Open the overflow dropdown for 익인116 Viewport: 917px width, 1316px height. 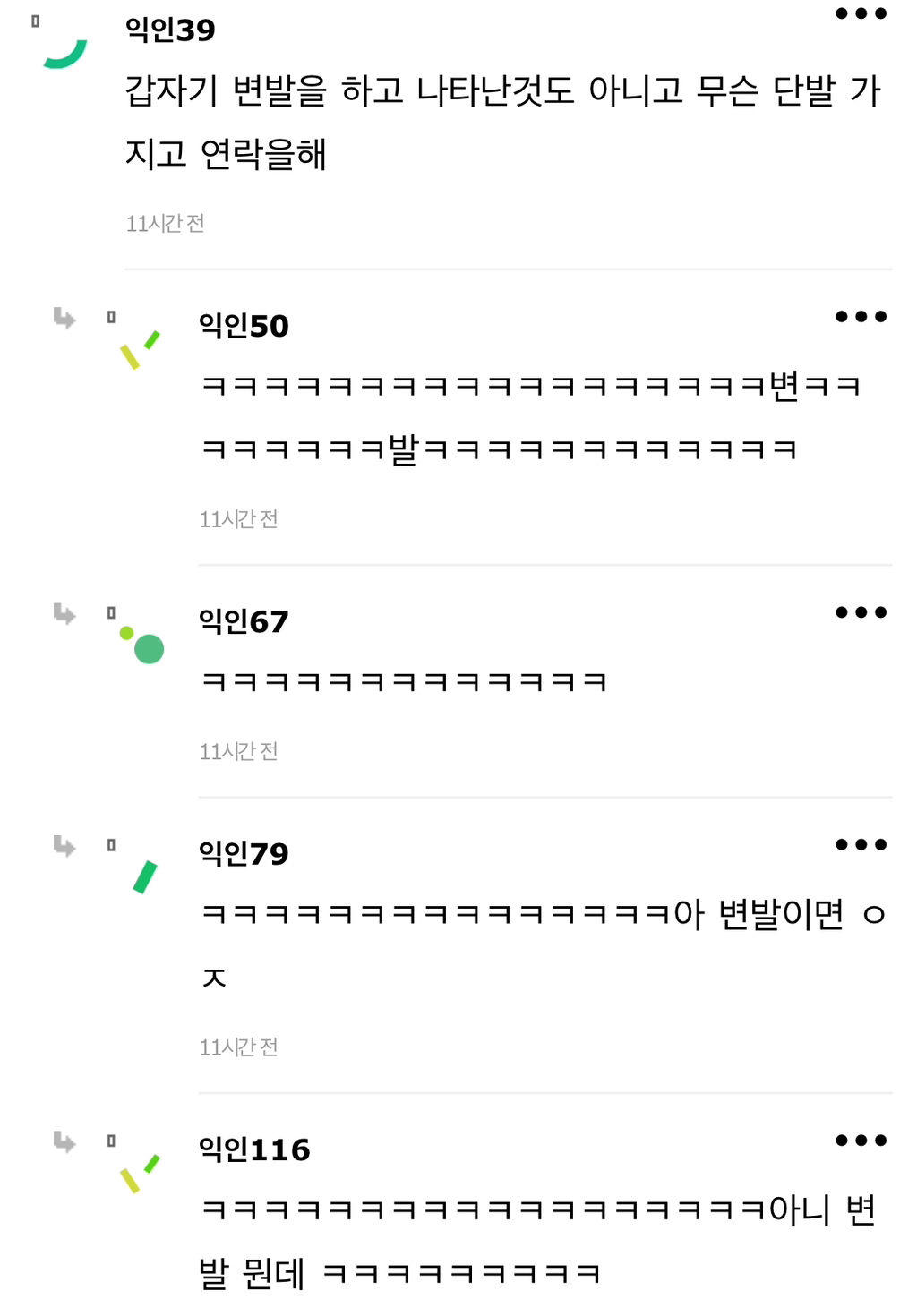coord(862,1139)
